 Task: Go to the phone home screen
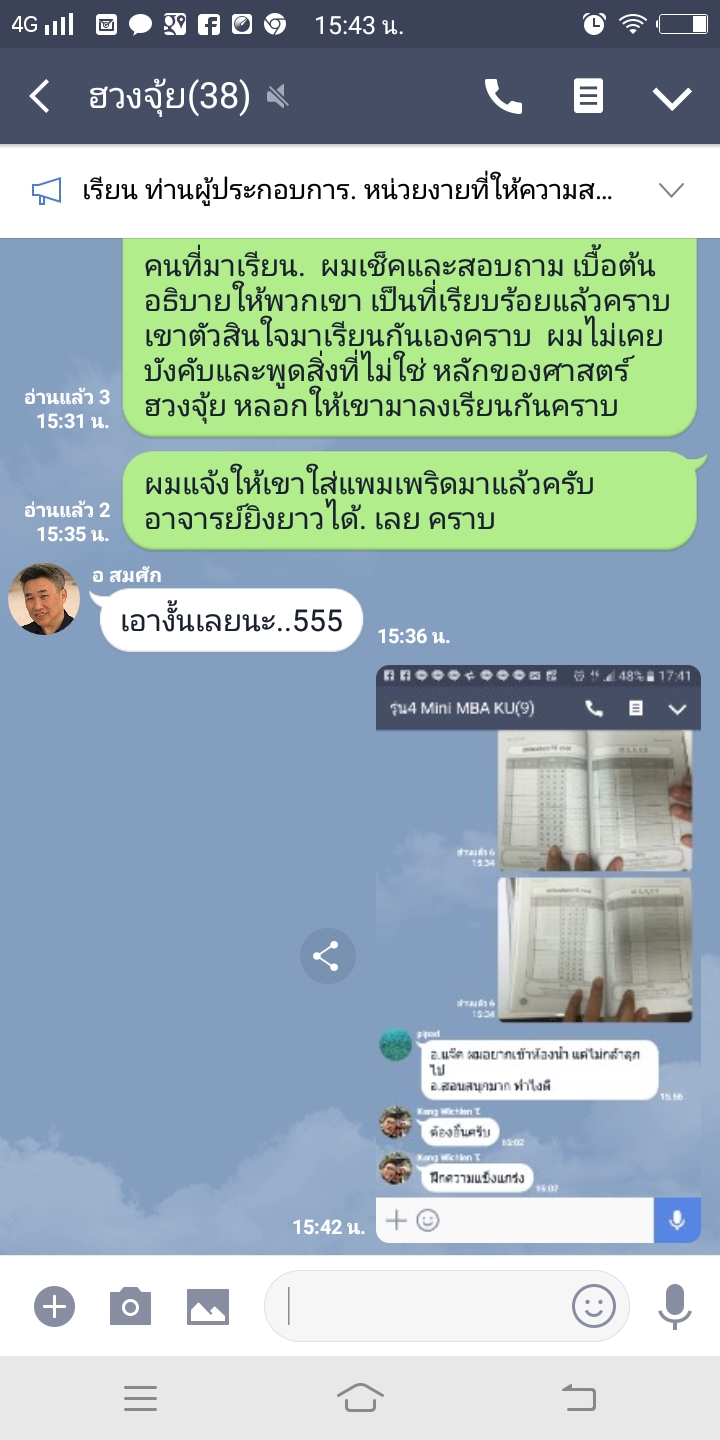coord(360,1397)
